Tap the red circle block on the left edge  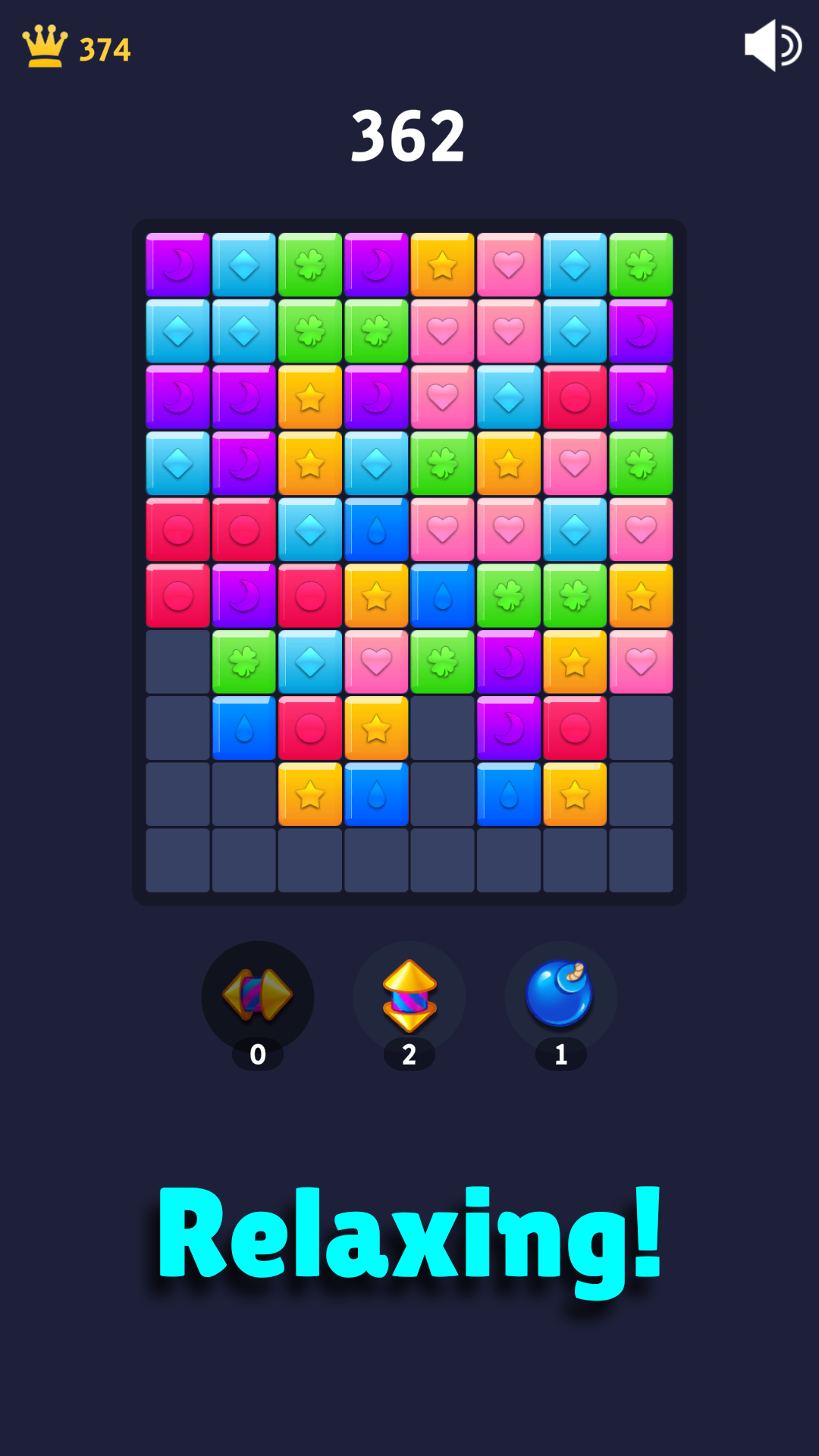coord(176,529)
